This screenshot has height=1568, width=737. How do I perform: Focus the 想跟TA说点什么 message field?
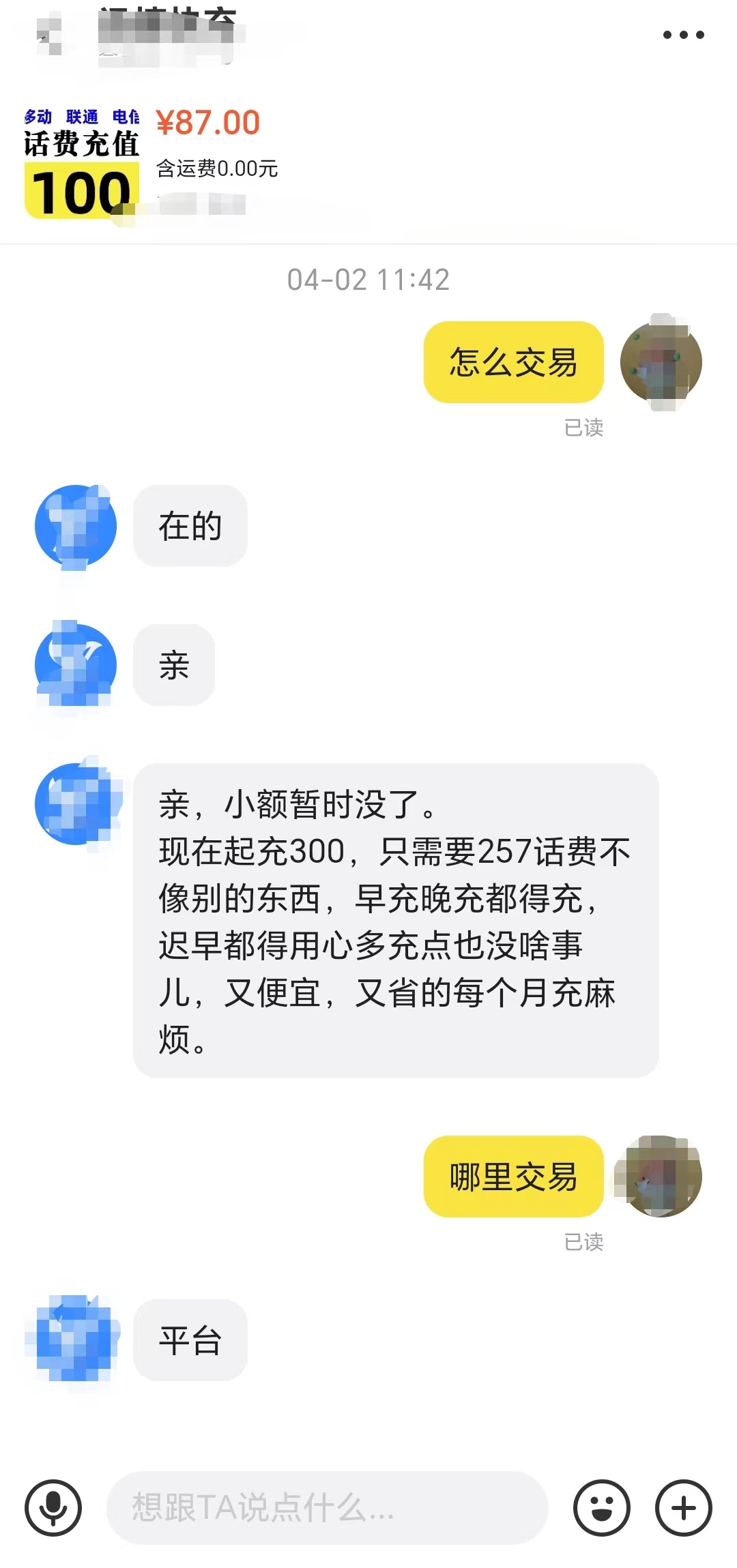328,1508
